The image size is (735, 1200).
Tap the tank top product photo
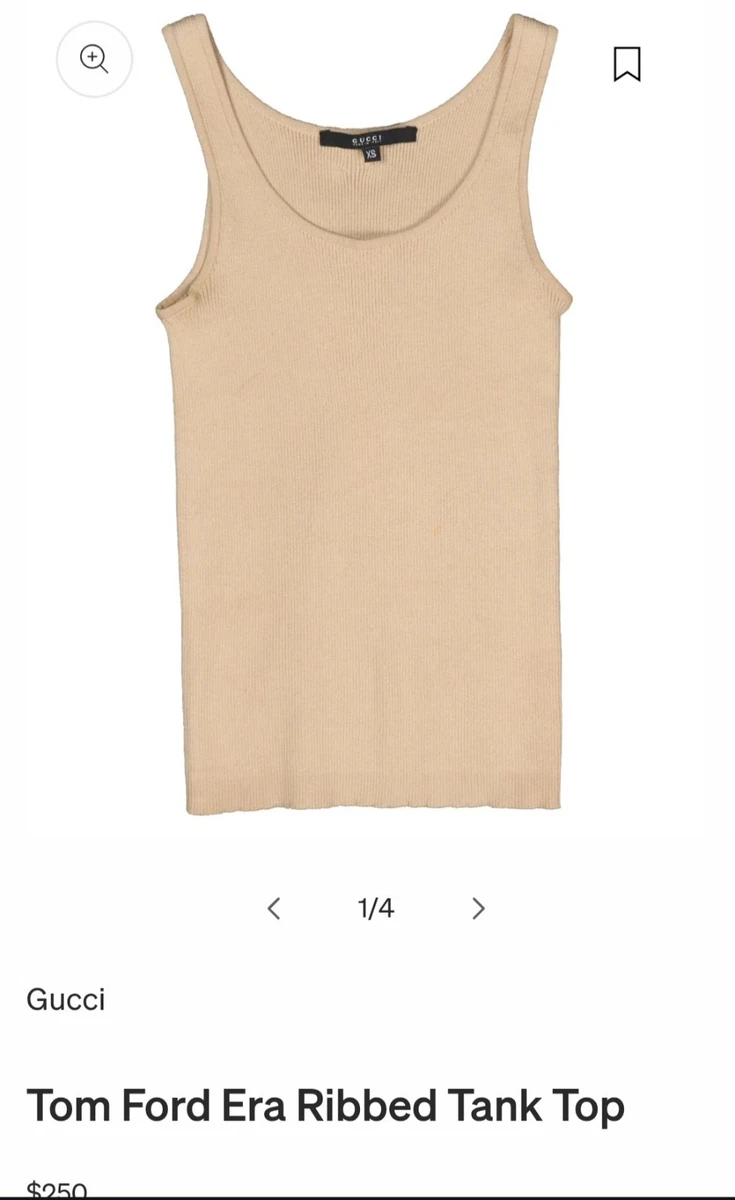[x=368, y=420]
